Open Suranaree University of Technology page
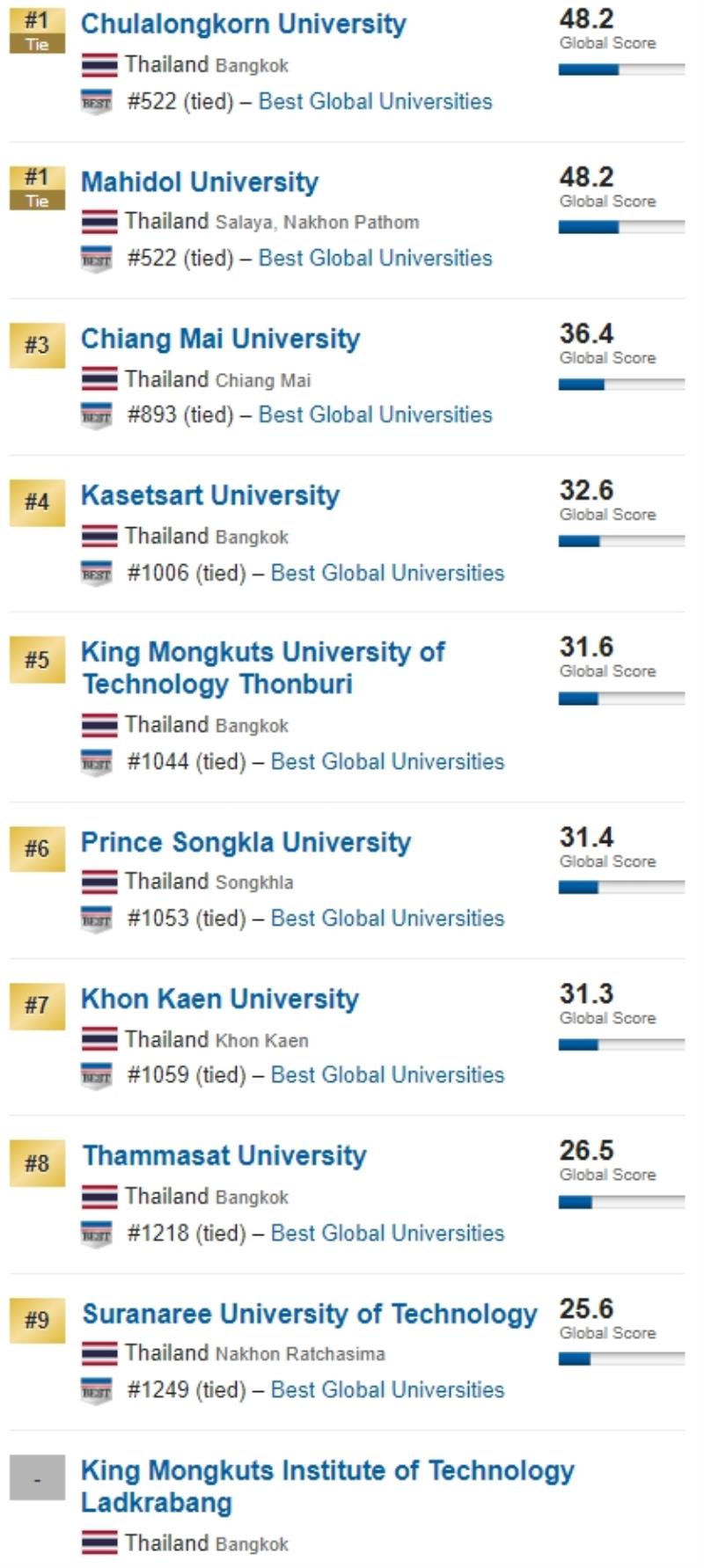Screen dimensions: 704x1568 (309, 1314)
